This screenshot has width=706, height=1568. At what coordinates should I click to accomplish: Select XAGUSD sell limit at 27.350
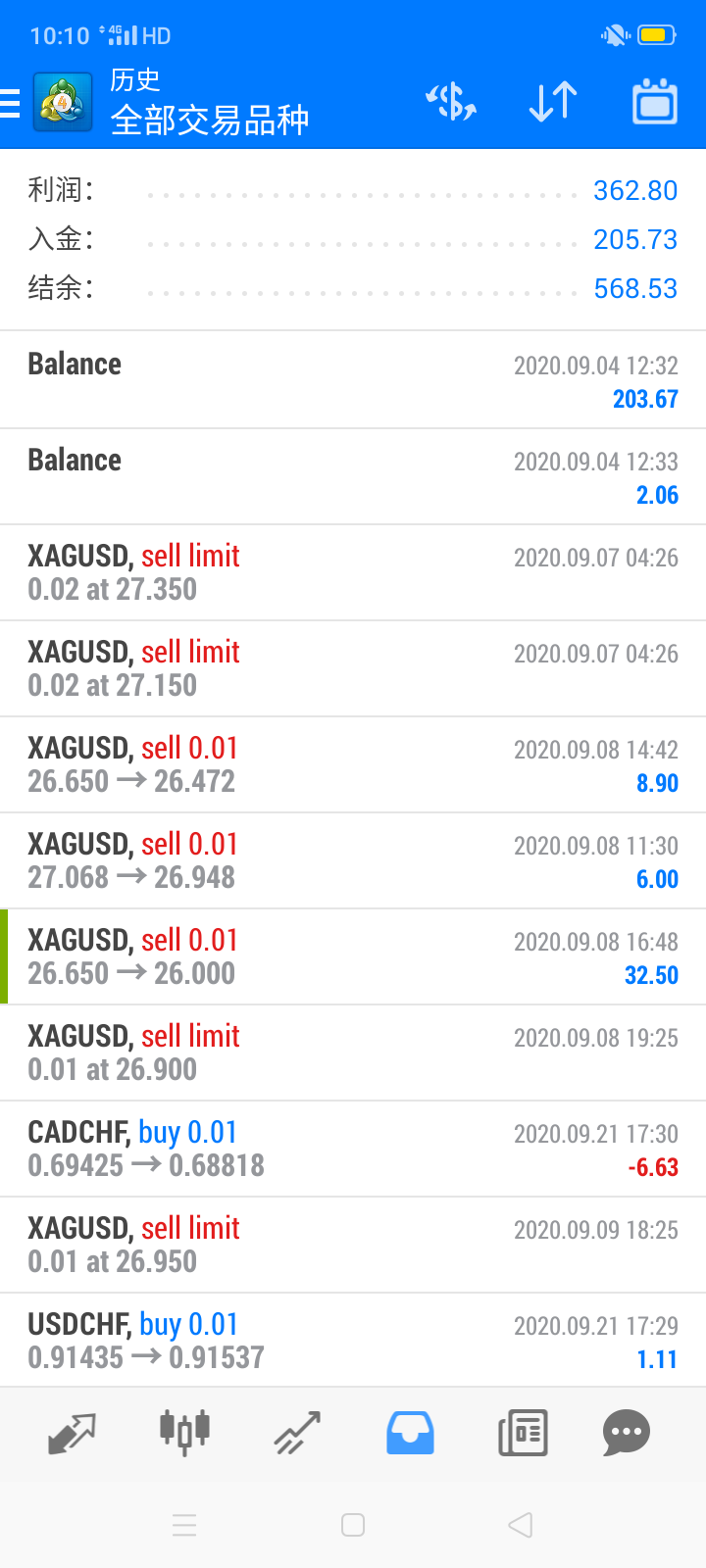pyautogui.click(x=353, y=572)
